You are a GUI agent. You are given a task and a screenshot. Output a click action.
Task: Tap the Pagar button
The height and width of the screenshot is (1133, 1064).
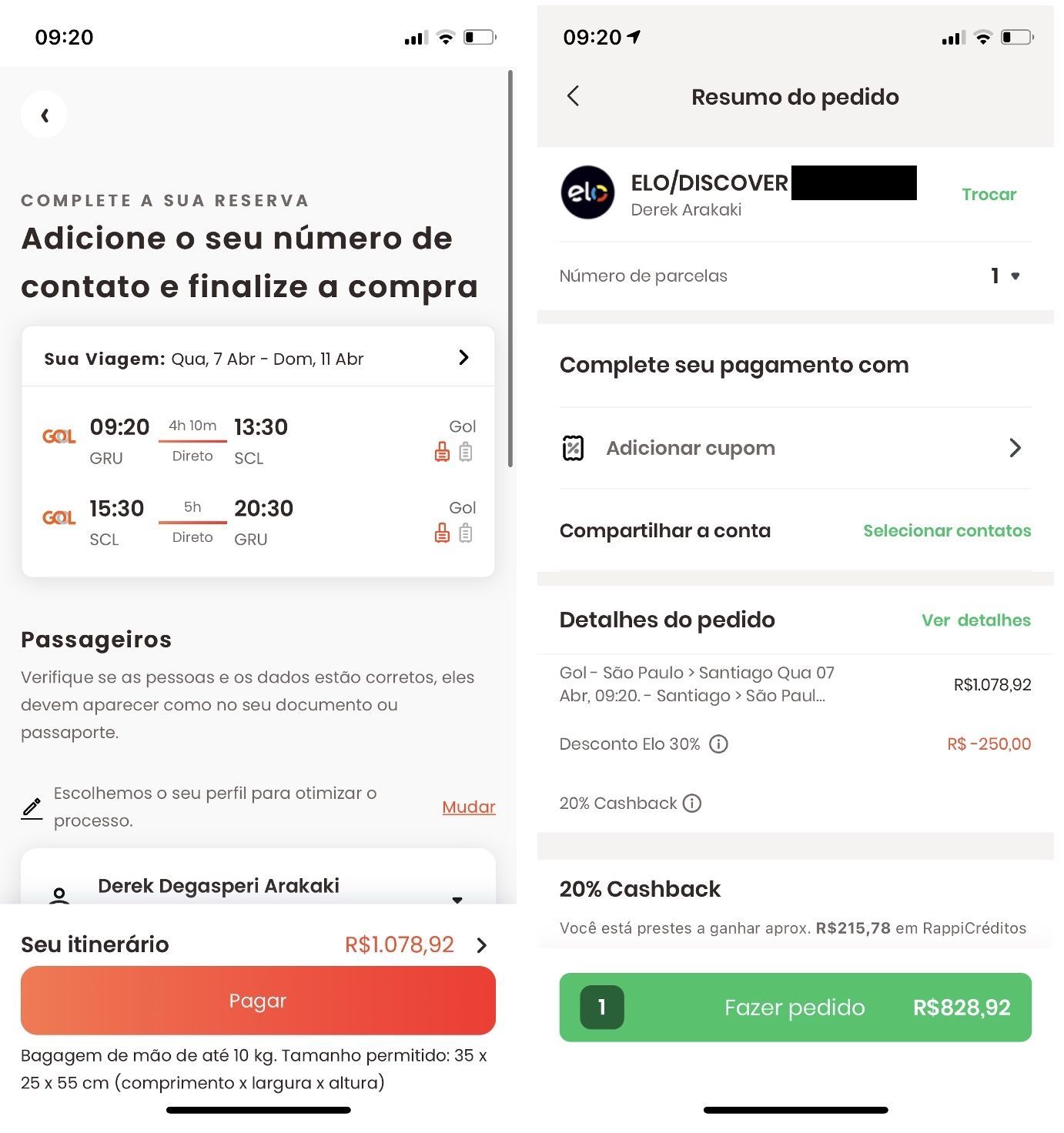pyautogui.click(x=258, y=1001)
